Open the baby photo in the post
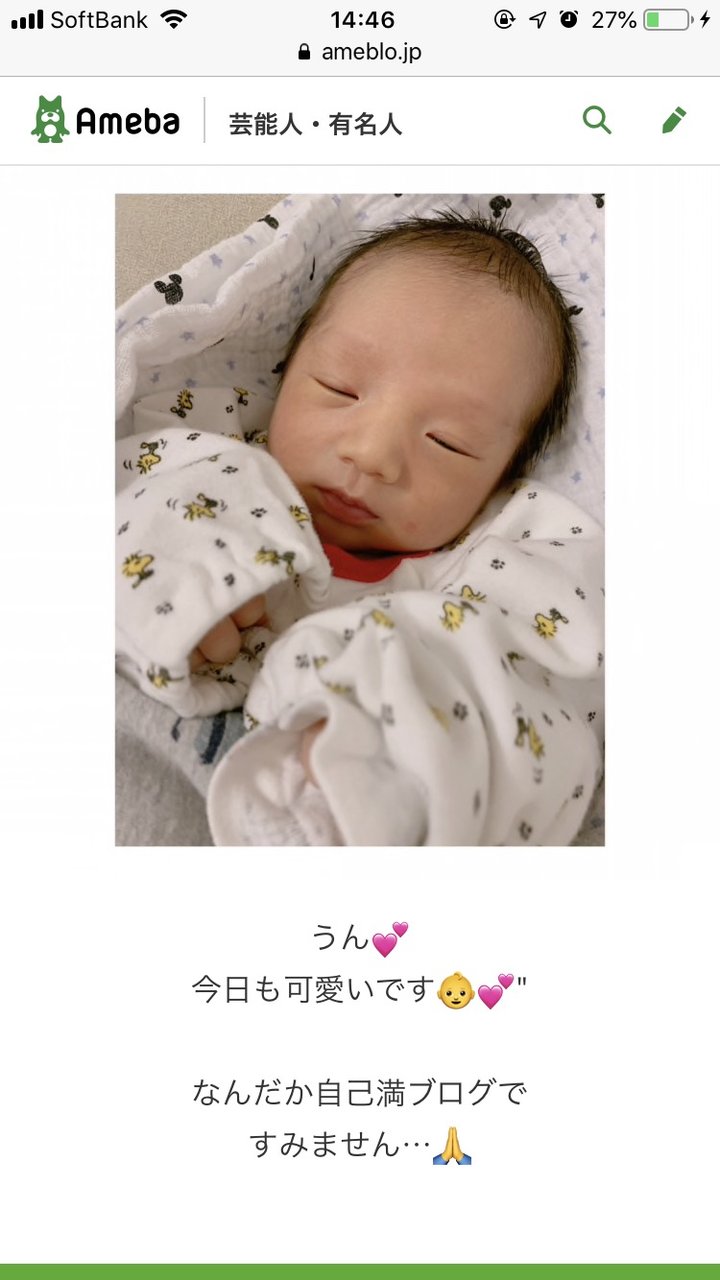720x1280 pixels. click(x=360, y=520)
